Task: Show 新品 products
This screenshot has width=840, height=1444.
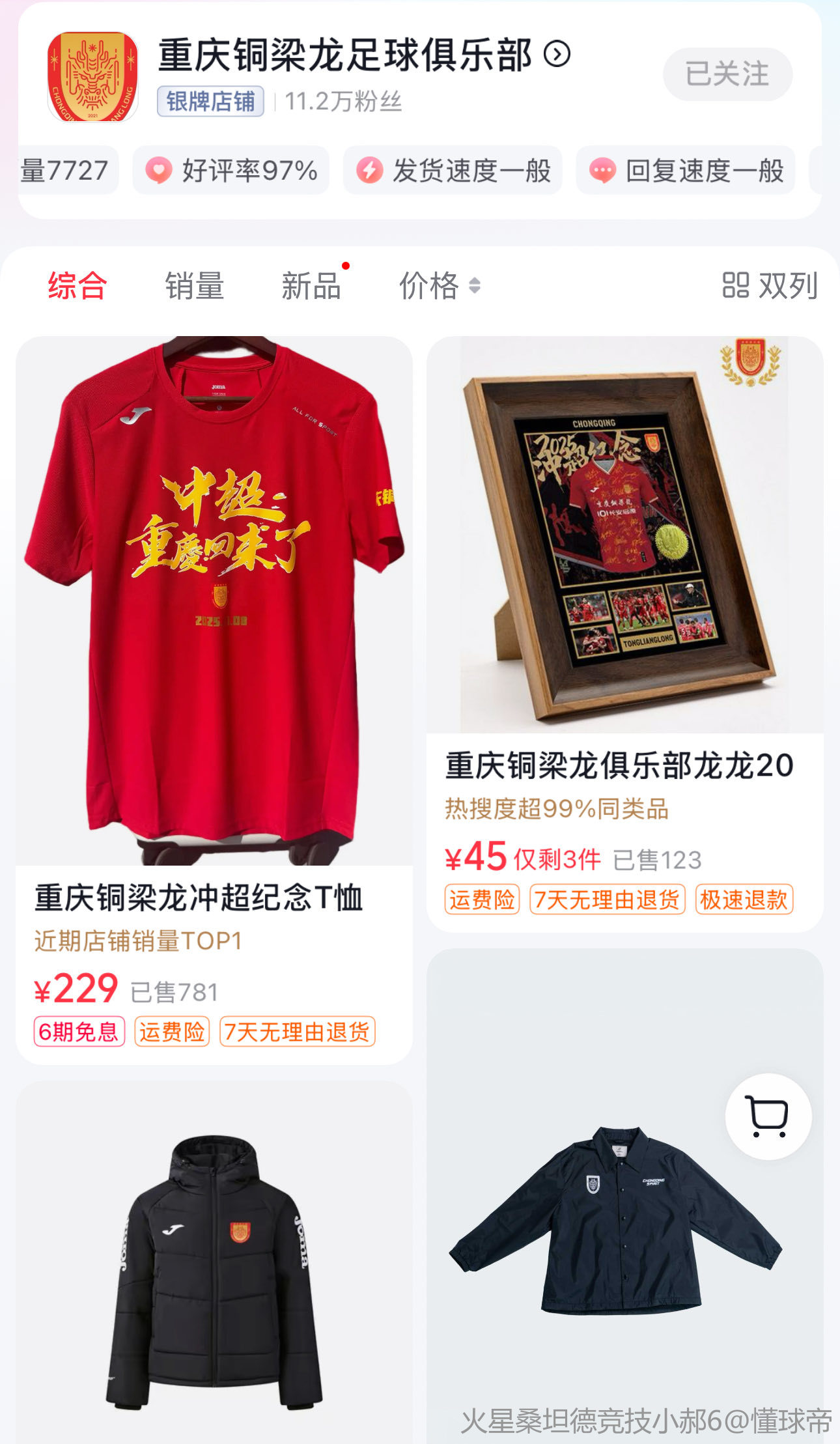Action: [311, 286]
